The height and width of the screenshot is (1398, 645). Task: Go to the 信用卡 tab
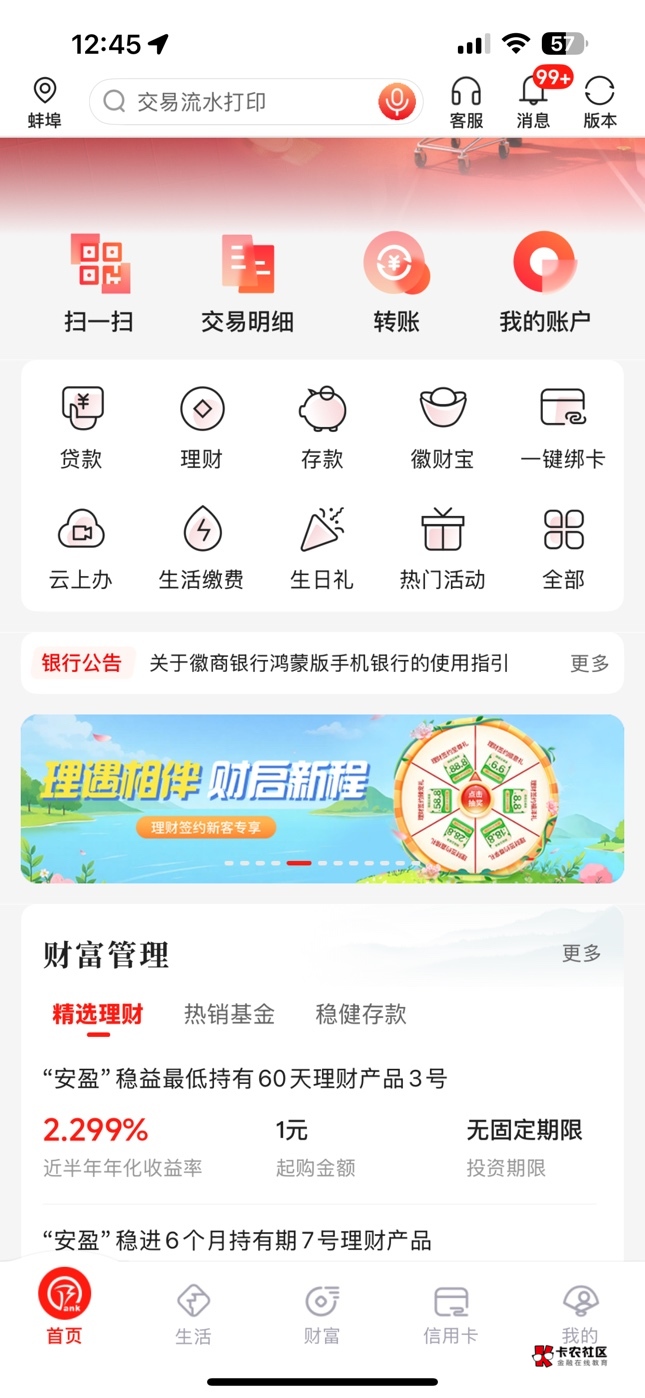tap(451, 1315)
